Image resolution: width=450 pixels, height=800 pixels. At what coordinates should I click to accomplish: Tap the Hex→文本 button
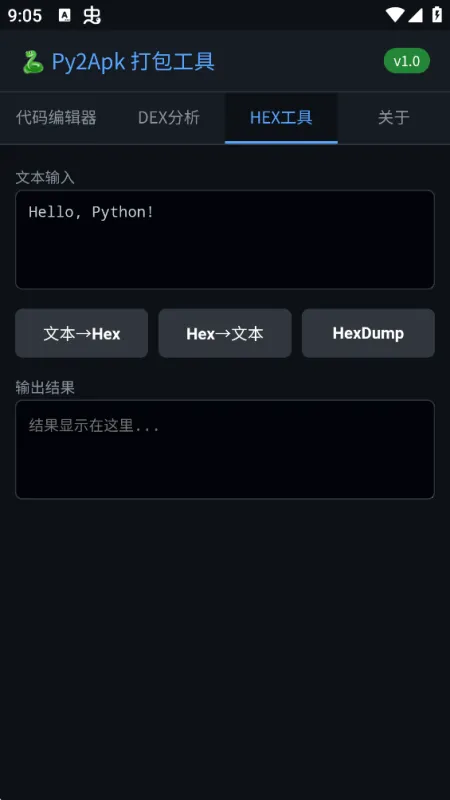(225, 333)
